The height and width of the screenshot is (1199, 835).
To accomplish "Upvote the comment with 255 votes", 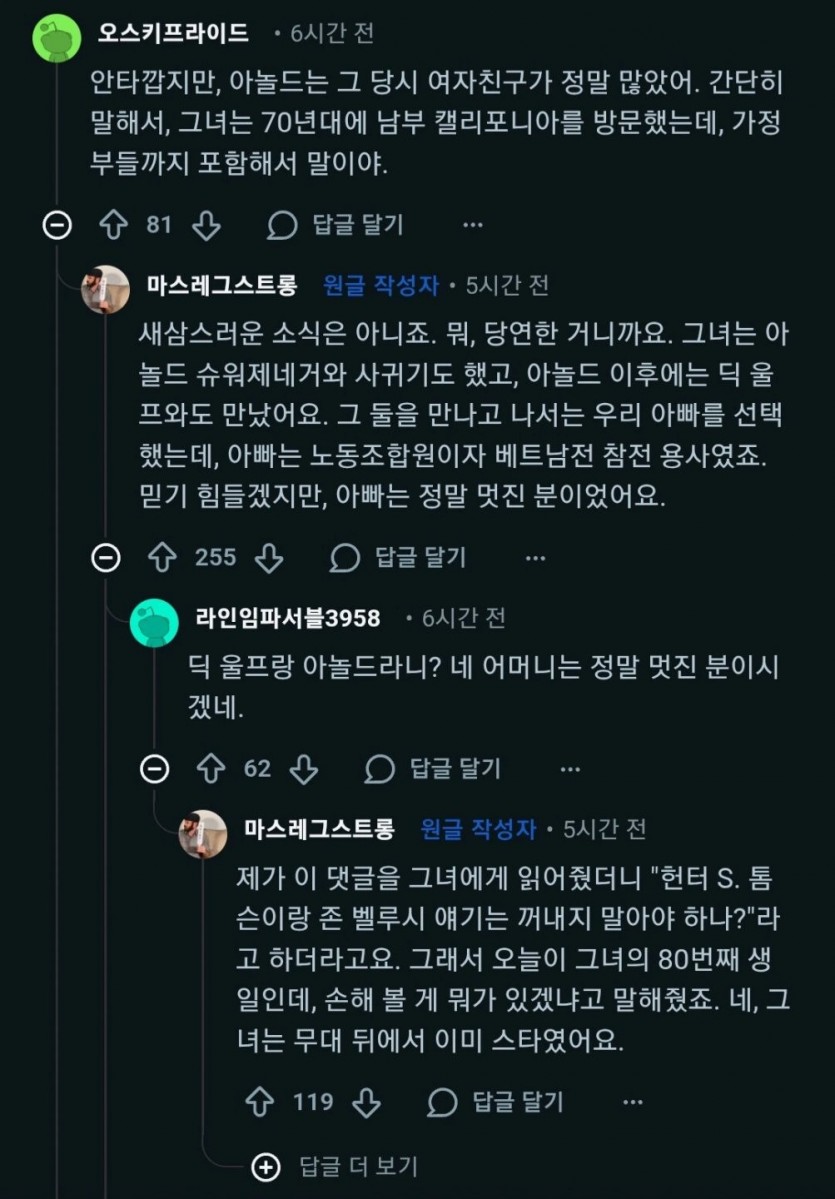I will click(x=162, y=557).
